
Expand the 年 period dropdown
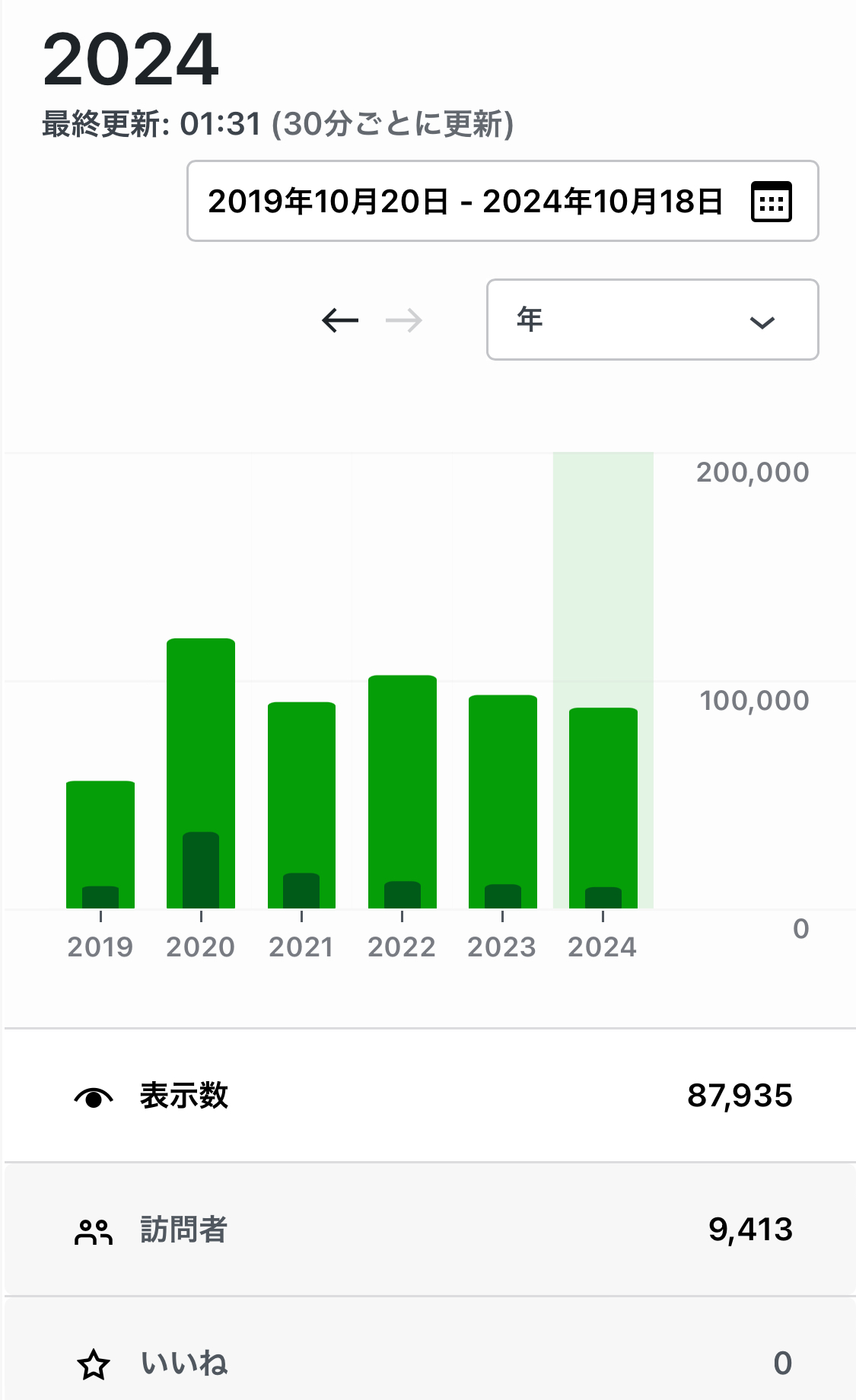tap(652, 320)
